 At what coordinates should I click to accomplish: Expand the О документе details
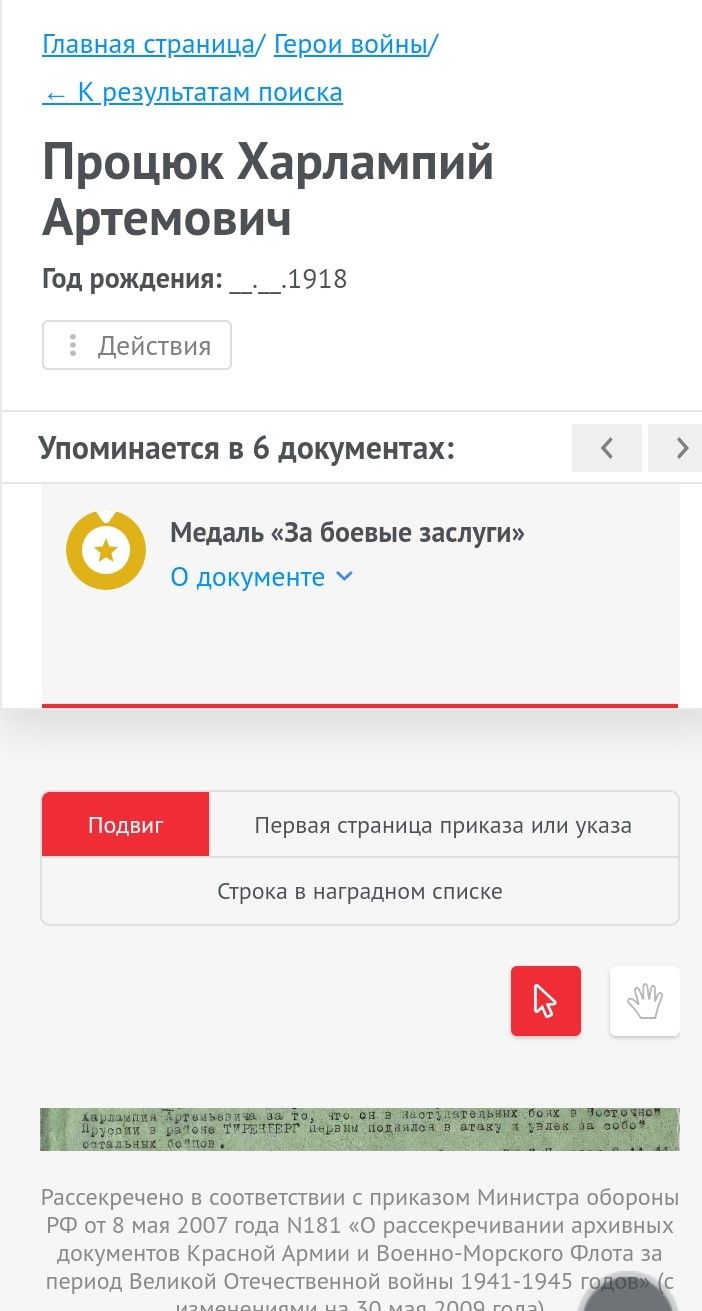261,577
